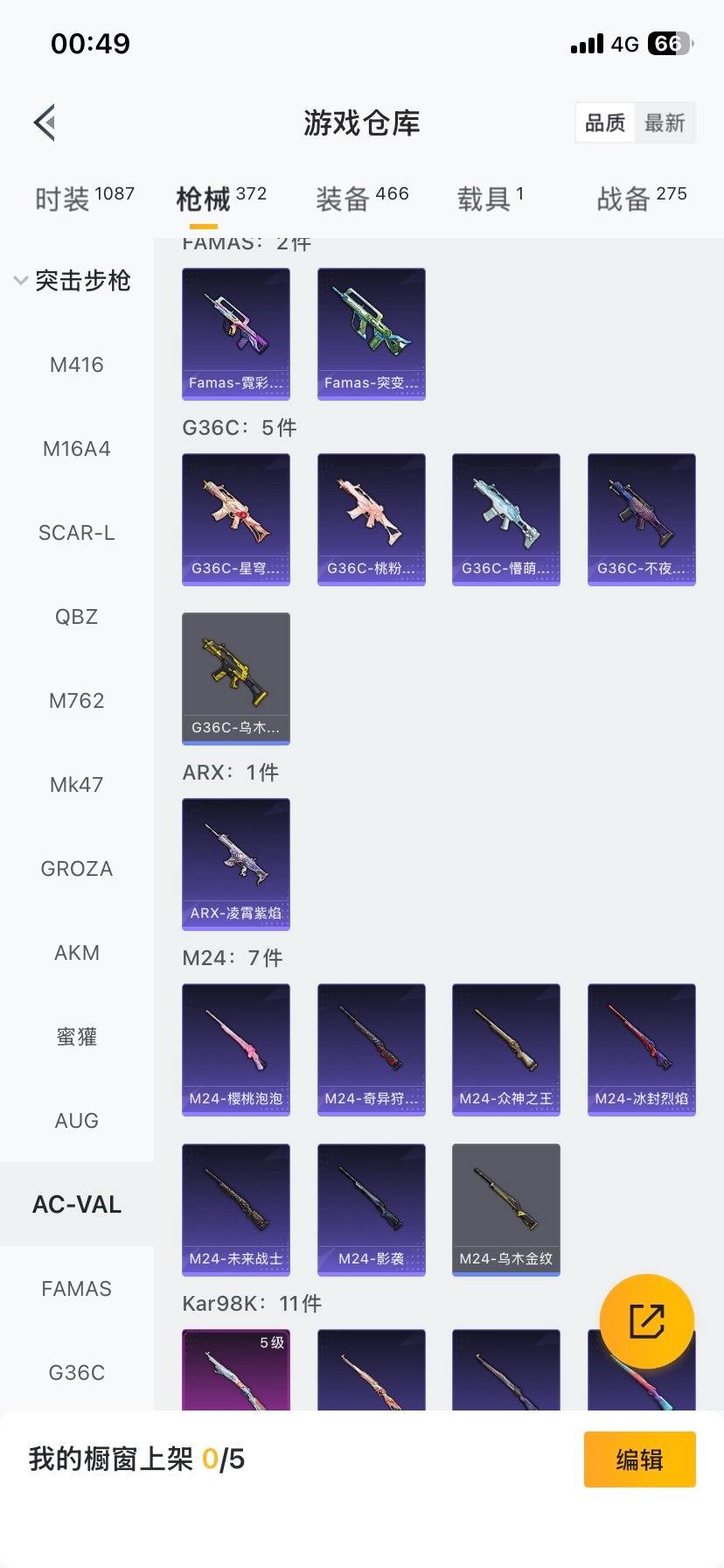Viewport: 724px width, 1568px height.
Task: Select M416 in the sidebar
Action: click(x=77, y=365)
